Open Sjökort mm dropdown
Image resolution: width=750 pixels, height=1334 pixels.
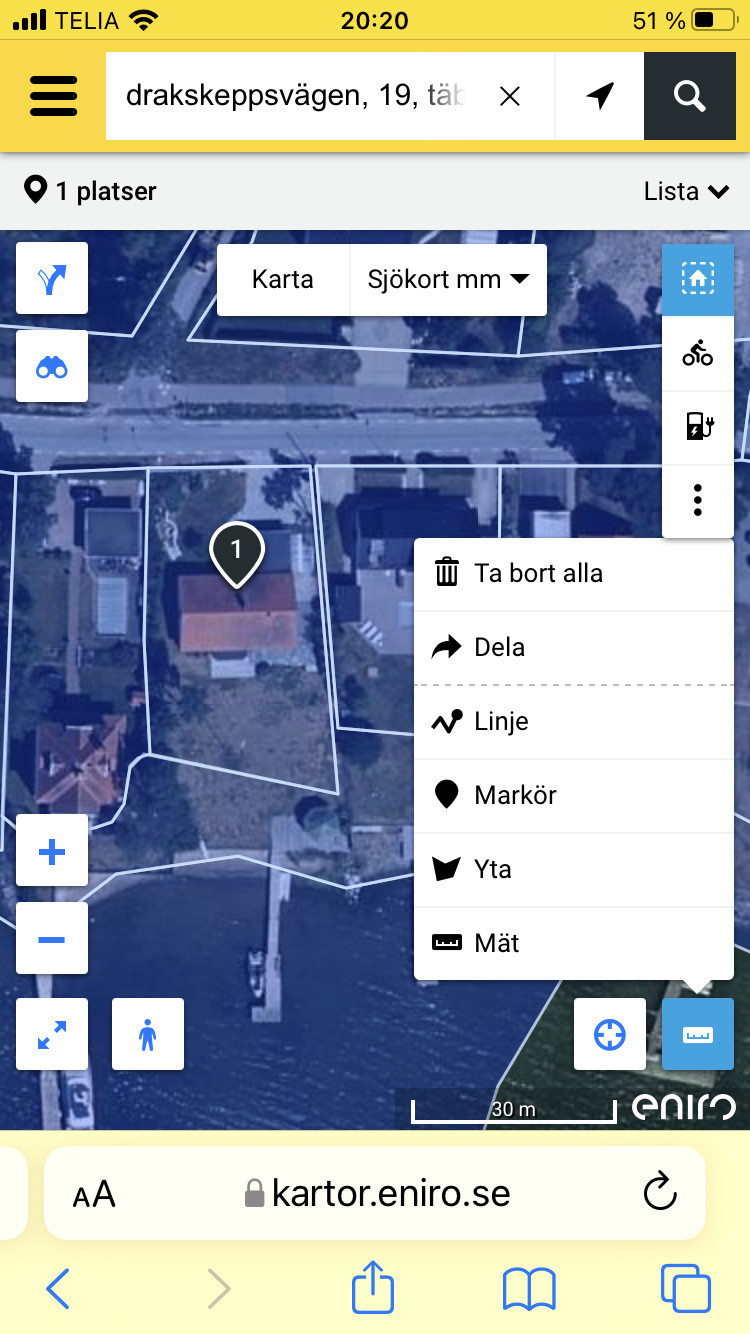[447, 279]
